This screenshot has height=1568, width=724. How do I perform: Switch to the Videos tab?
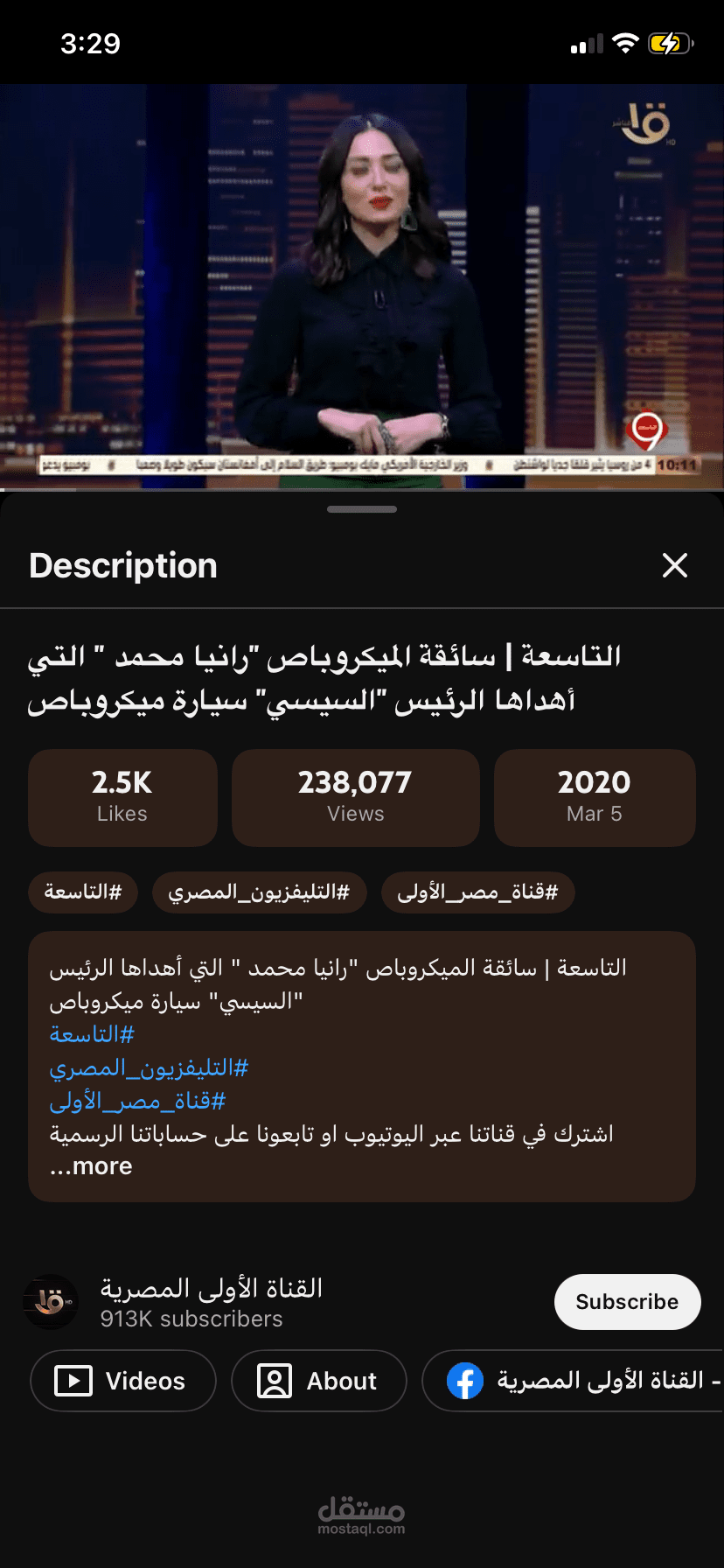click(x=122, y=1381)
